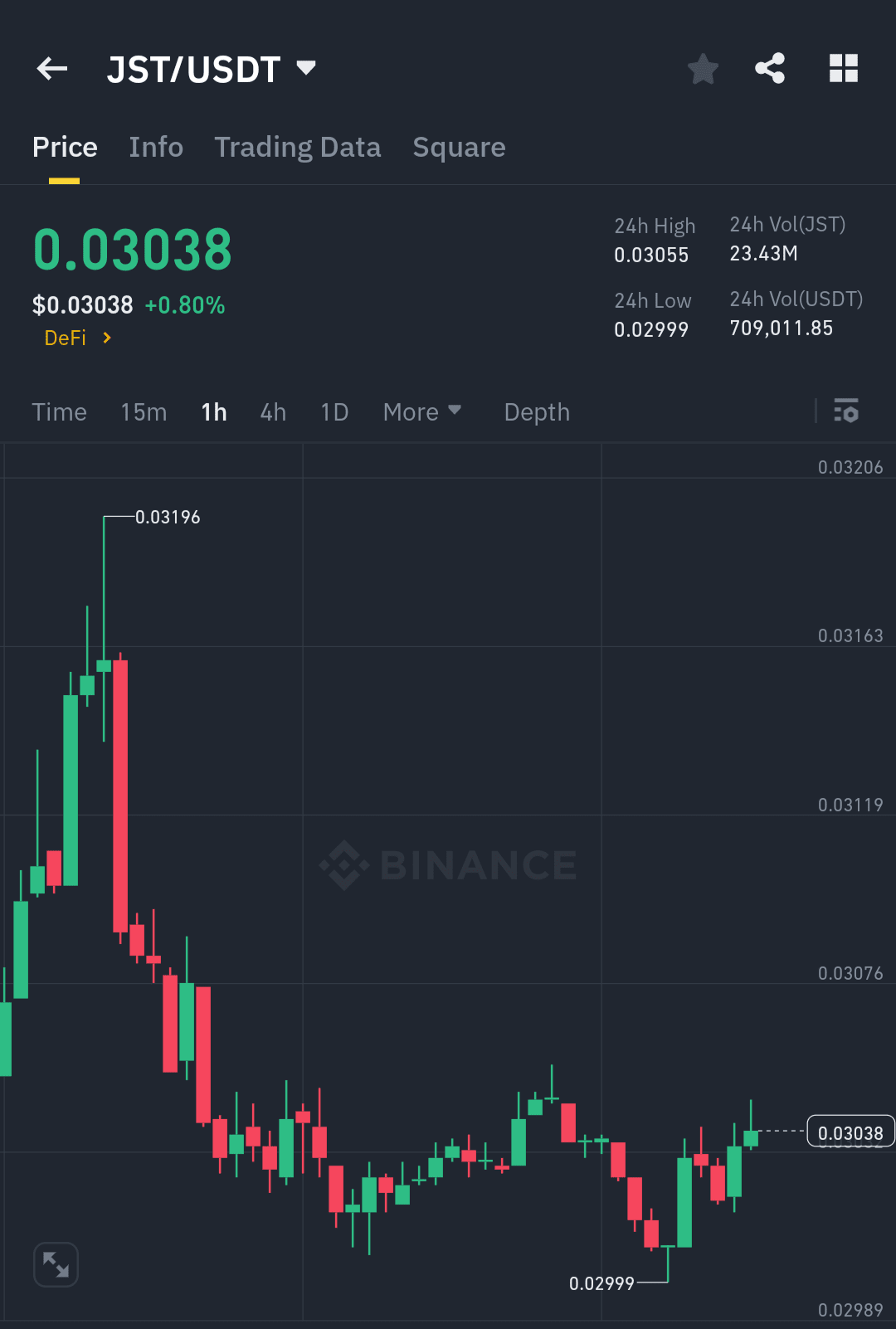Enable the 1D candlestick interval

tap(334, 411)
